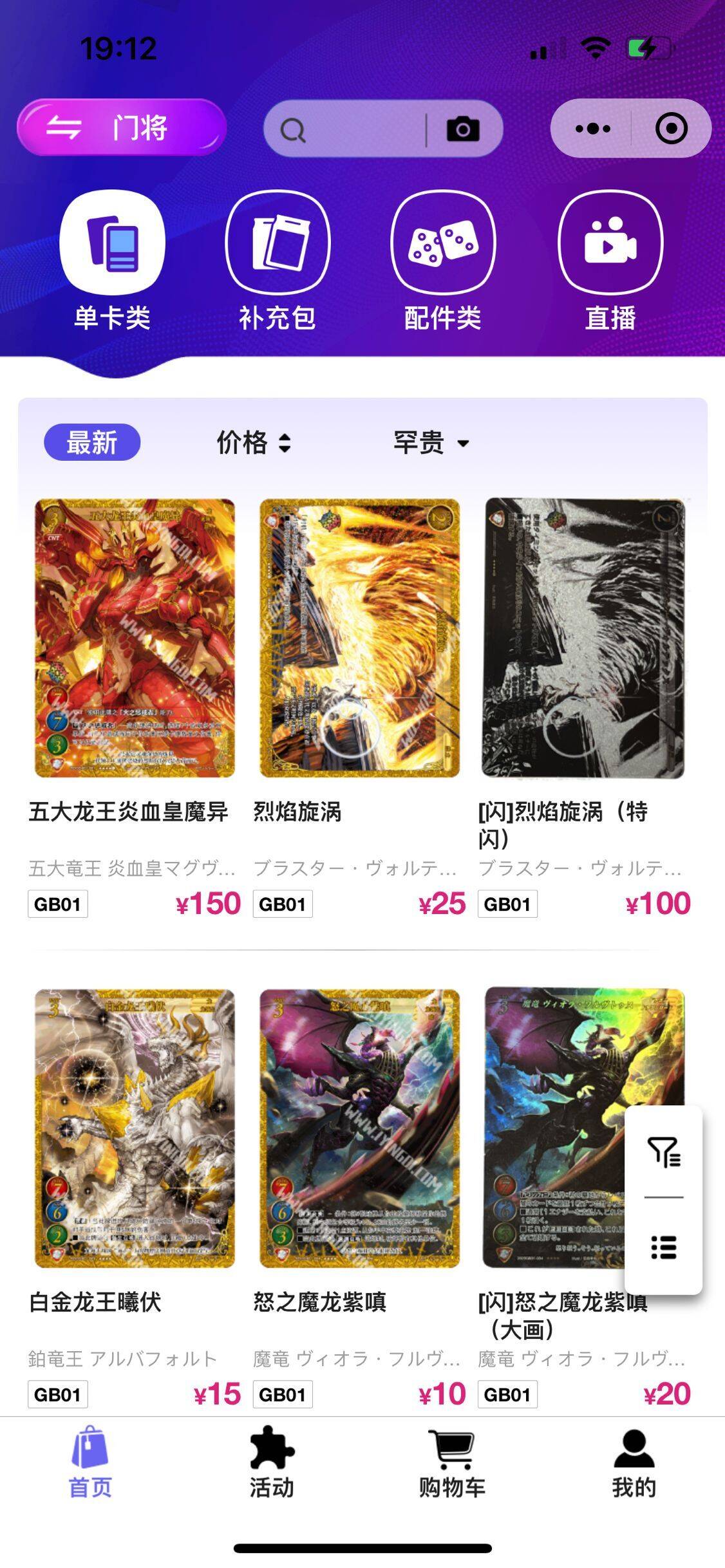The width and height of the screenshot is (725, 1568).
Task: Open the ¥10 怒之魔龙紫嗔 card
Action: 359,1128
